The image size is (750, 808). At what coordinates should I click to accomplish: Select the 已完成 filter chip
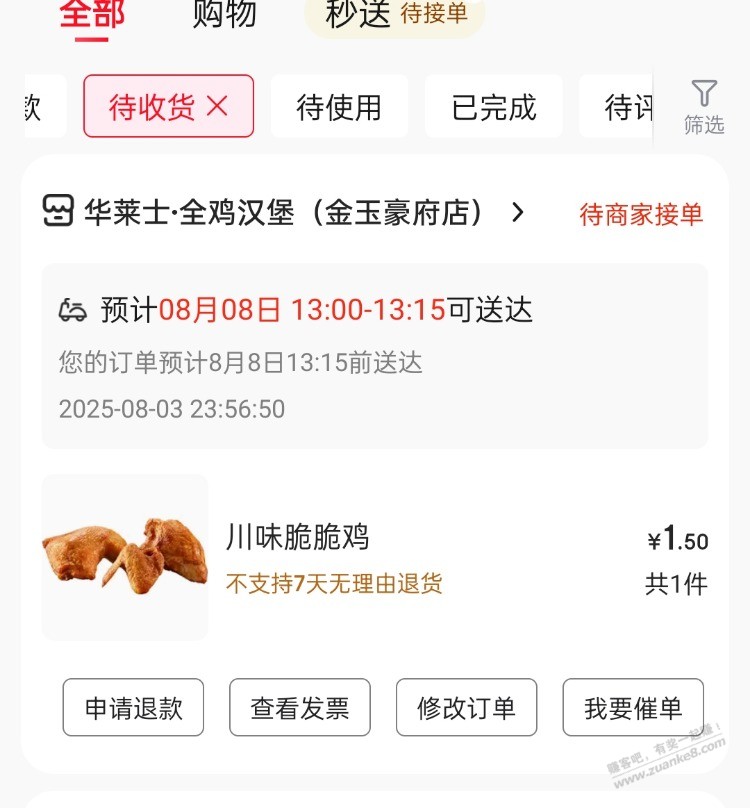(494, 107)
